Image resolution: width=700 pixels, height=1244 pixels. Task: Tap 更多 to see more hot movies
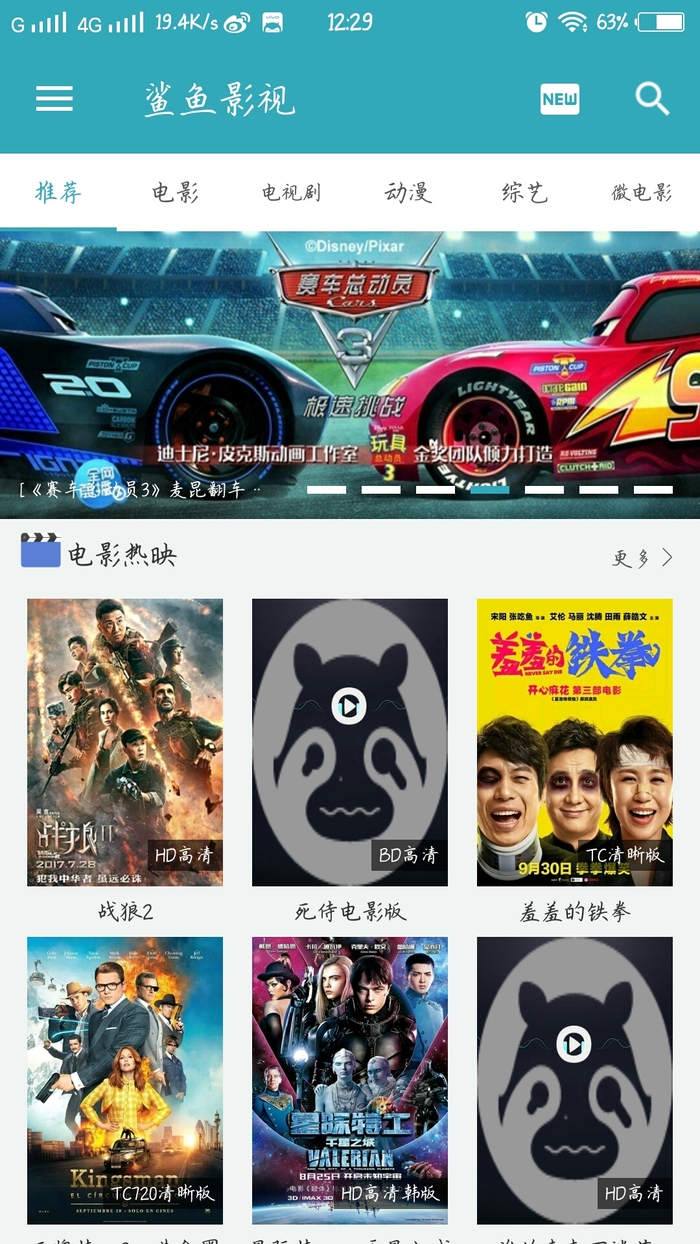coord(642,558)
